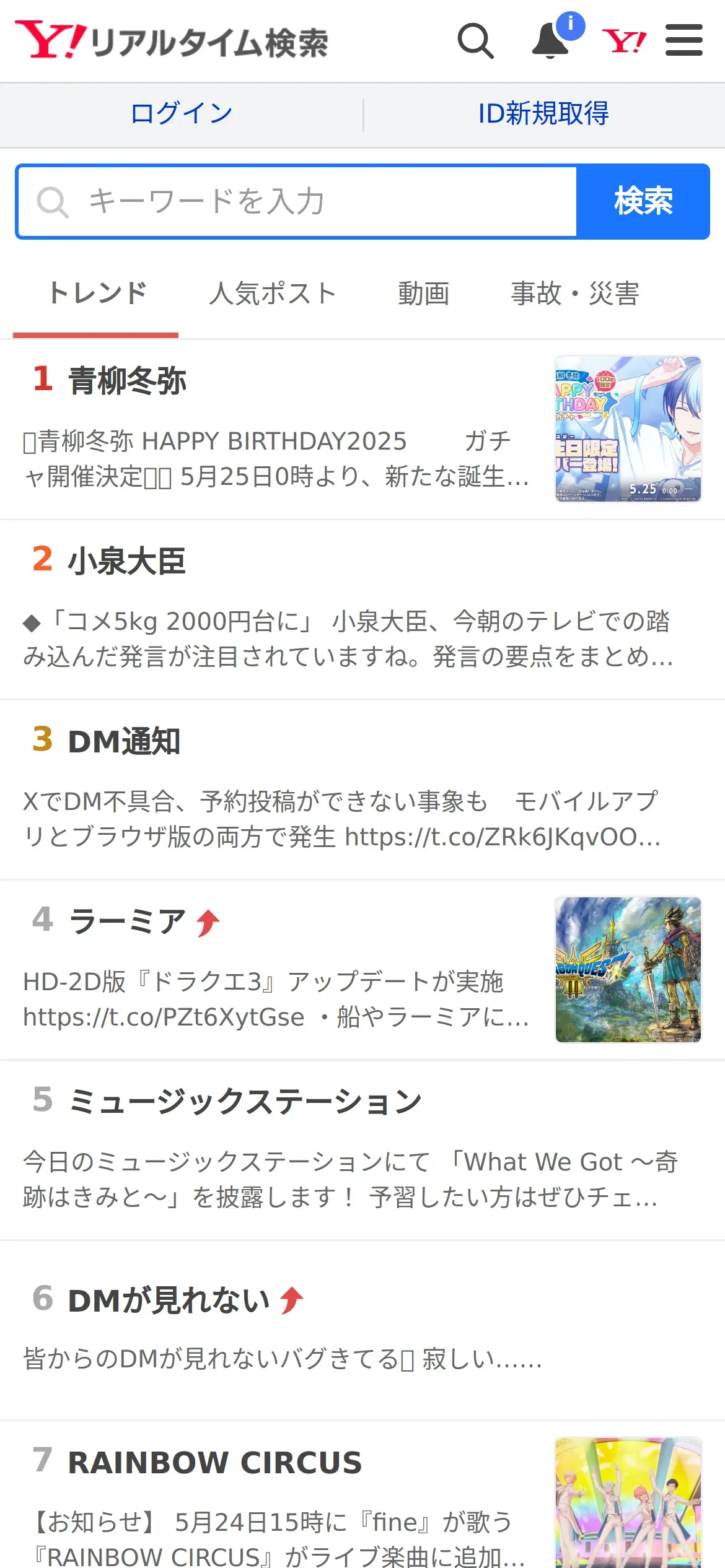This screenshot has height=1568, width=725.
Task: Select ID新規取得 to register
Action: pyautogui.click(x=543, y=114)
